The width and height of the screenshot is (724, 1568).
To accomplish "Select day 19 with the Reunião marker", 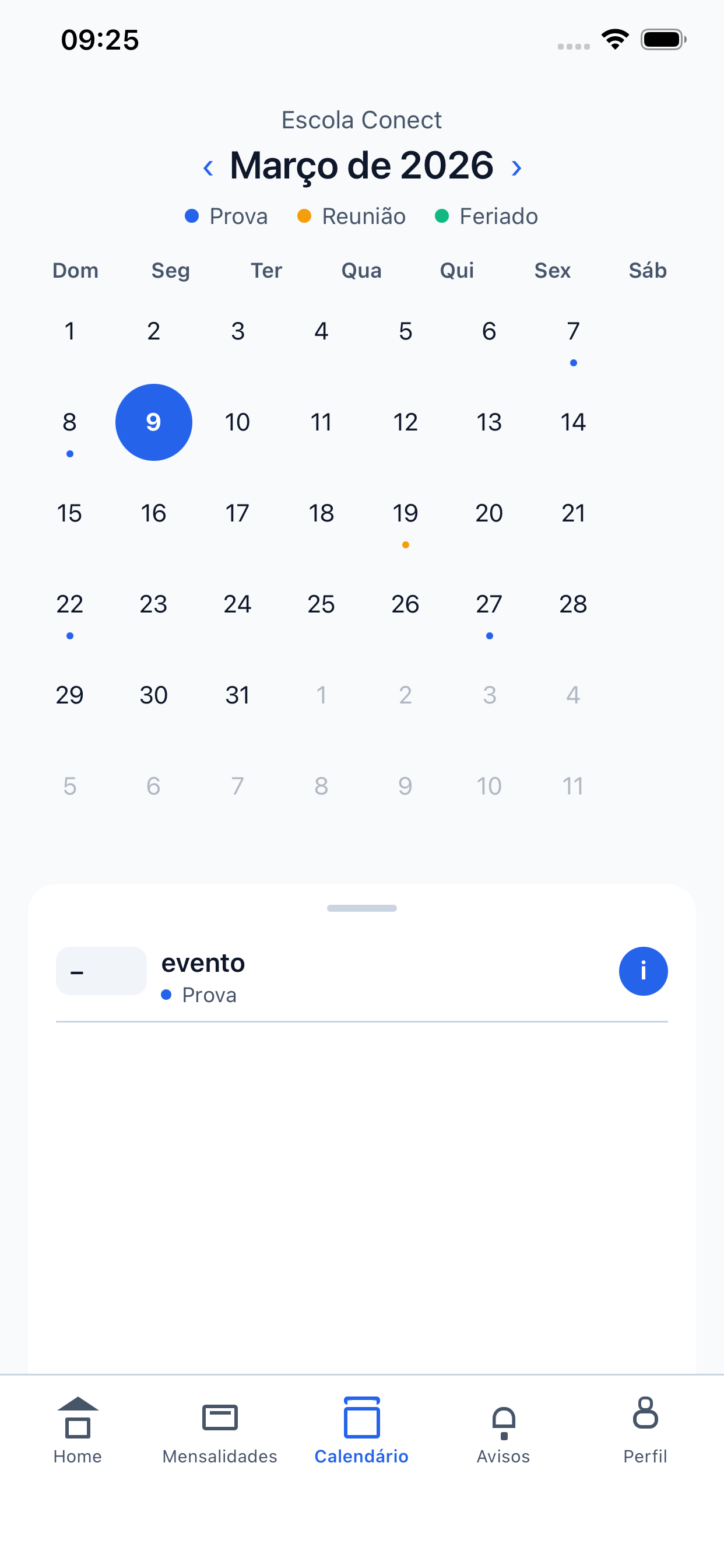I will click(x=405, y=513).
